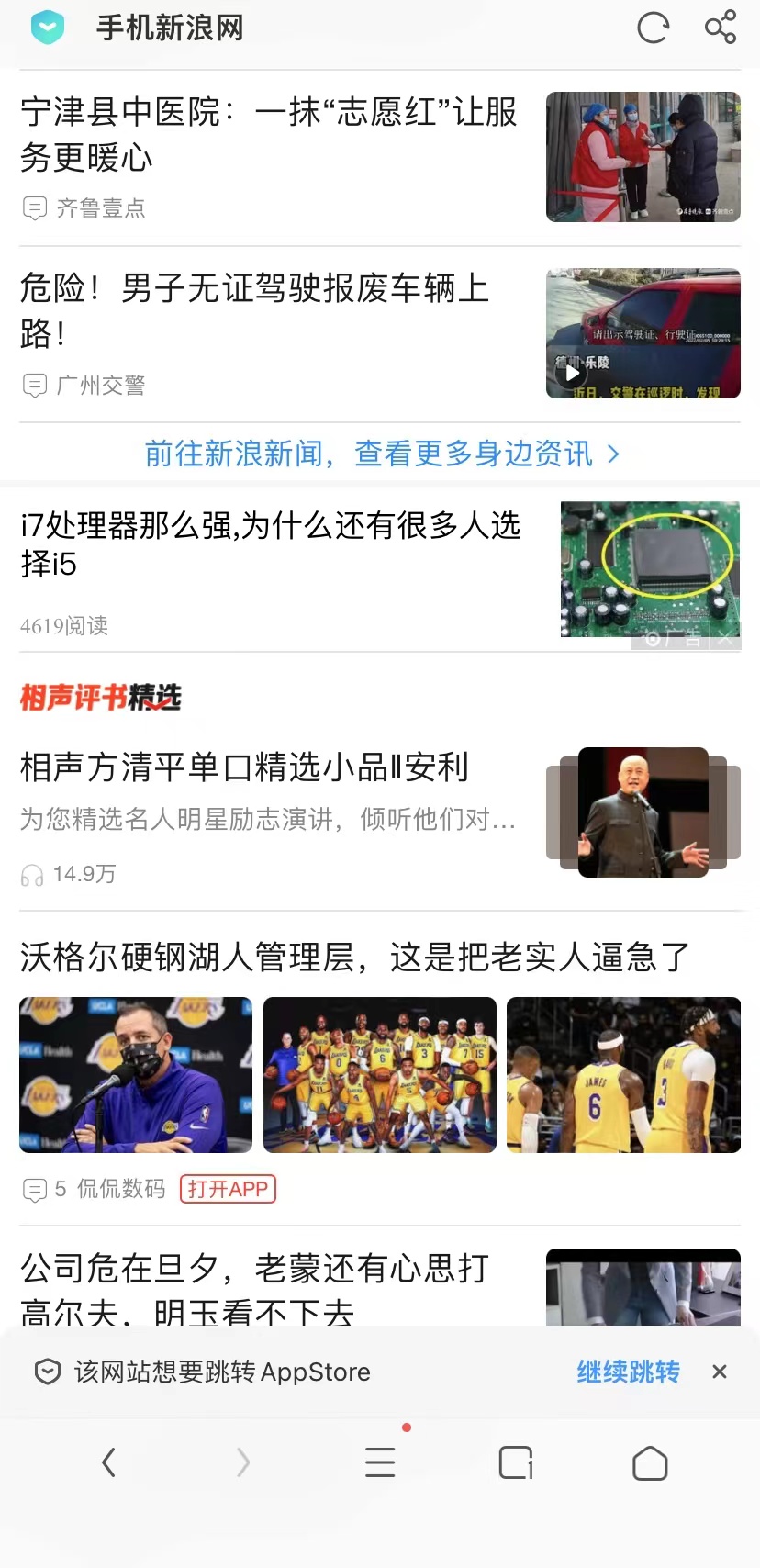Image resolution: width=760 pixels, height=1568 pixels.
Task: Navigate back using the bottom bar arrow
Action: [109, 1462]
